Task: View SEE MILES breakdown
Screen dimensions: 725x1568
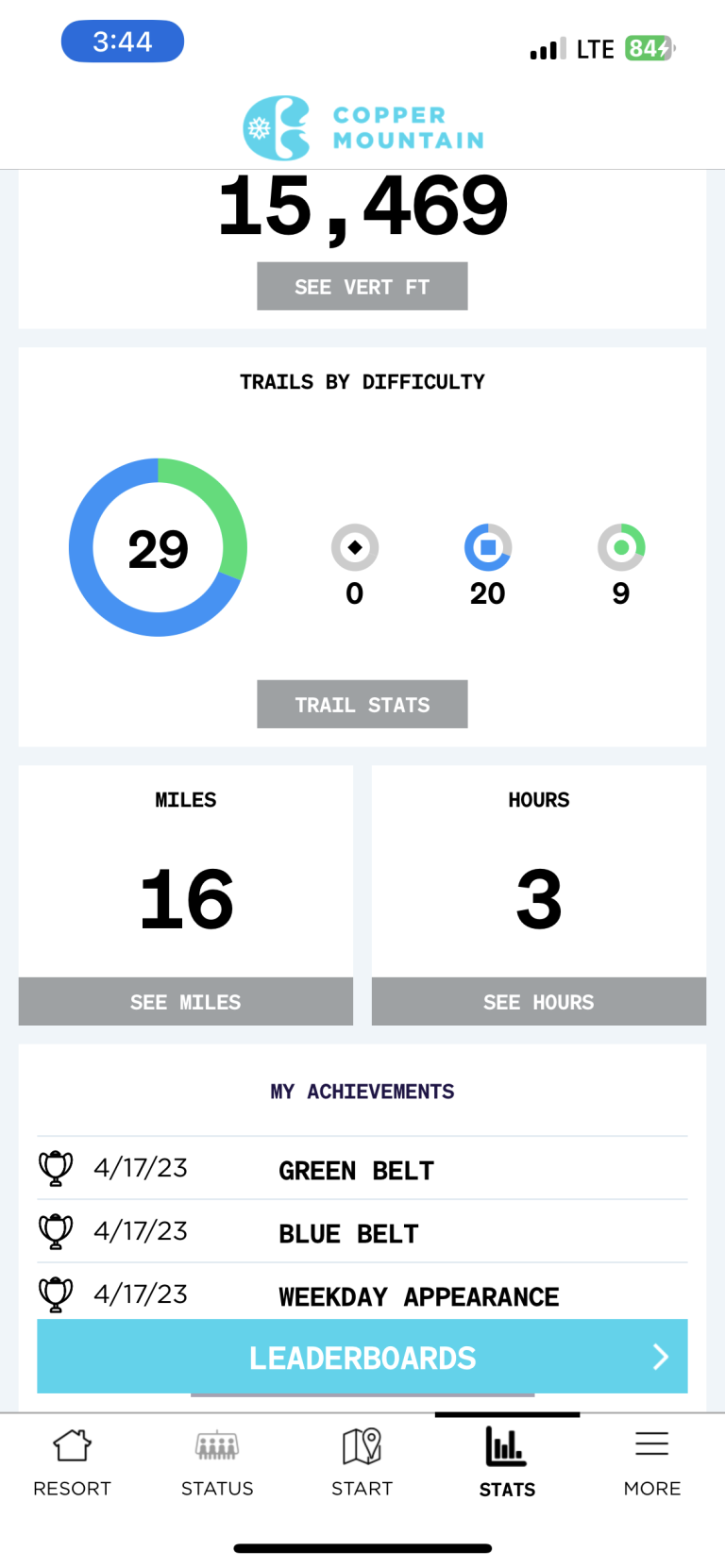Action: [x=185, y=1001]
